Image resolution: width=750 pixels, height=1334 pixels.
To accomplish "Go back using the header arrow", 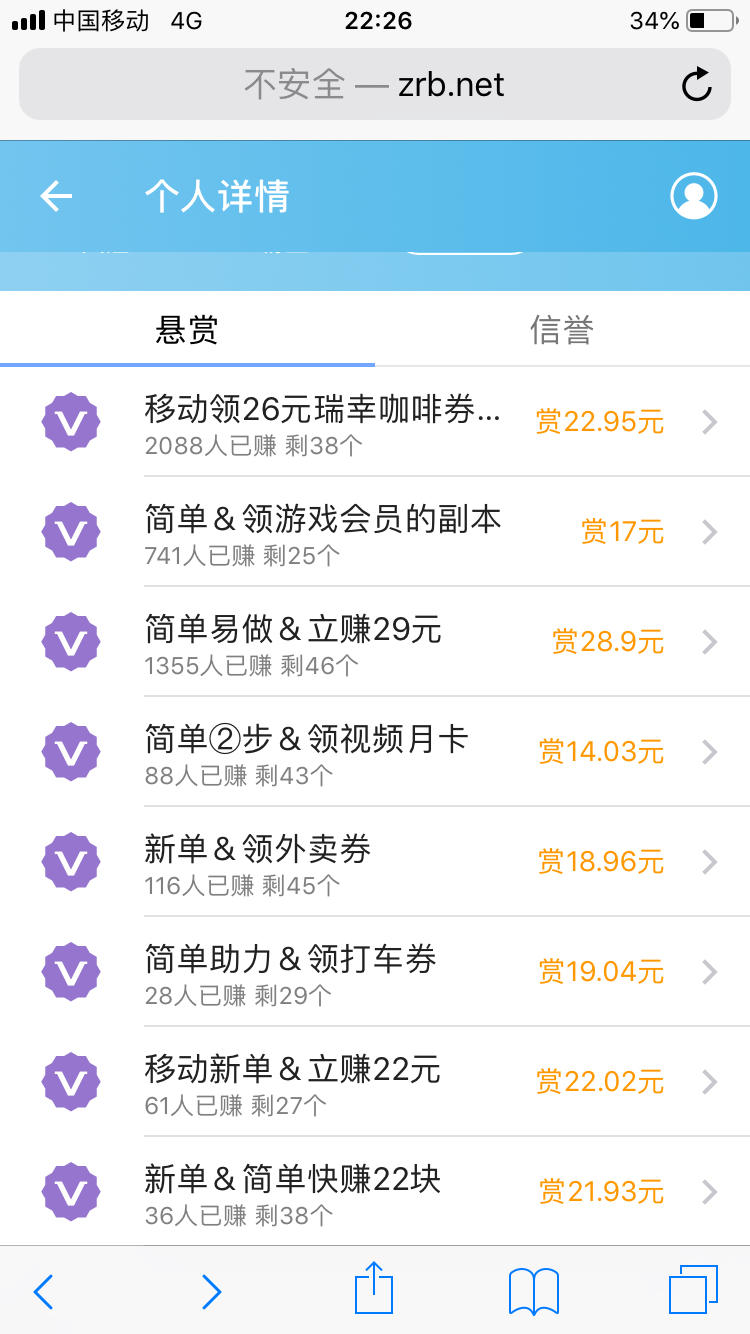I will point(56,196).
